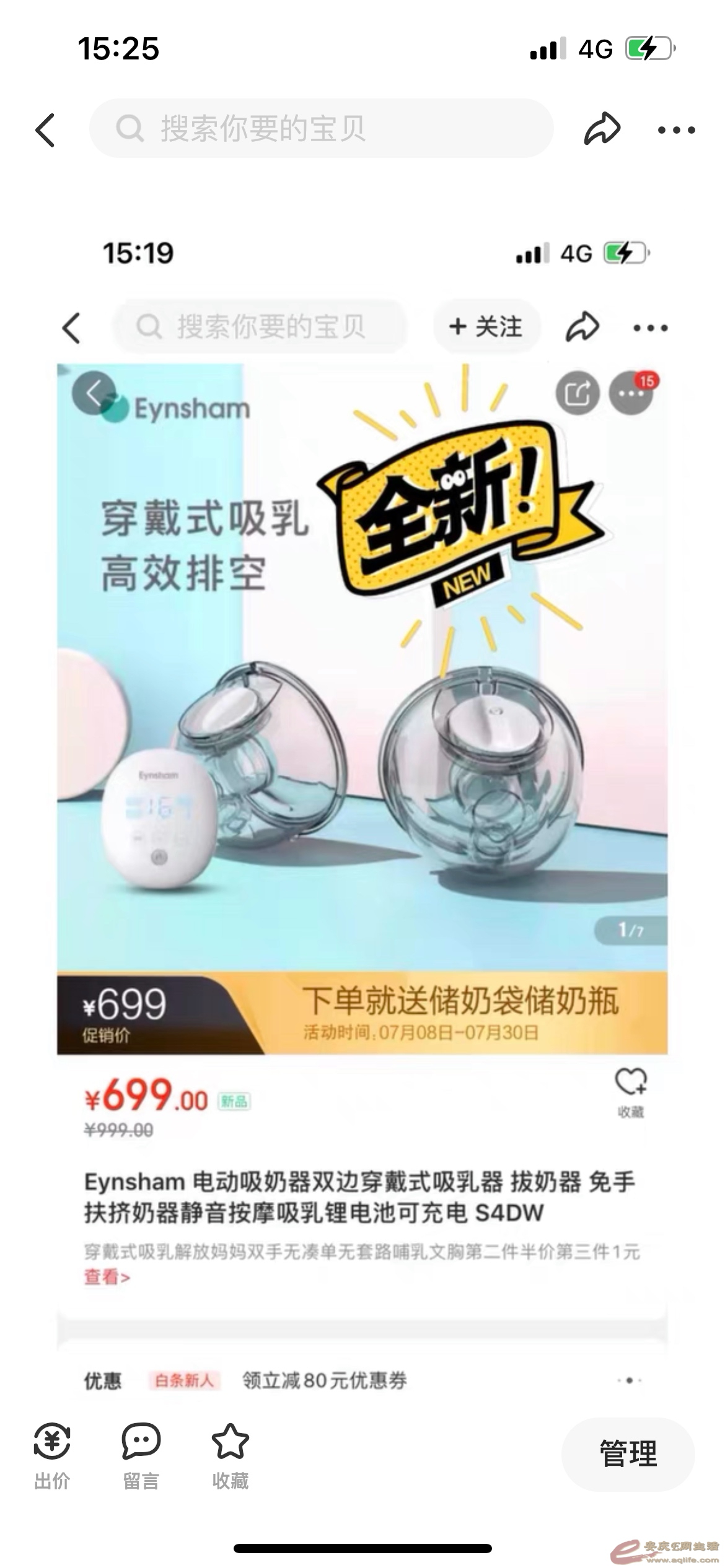Open the 搜索你要的宝贝 search box
The image size is (725, 1568).
click(x=321, y=129)
